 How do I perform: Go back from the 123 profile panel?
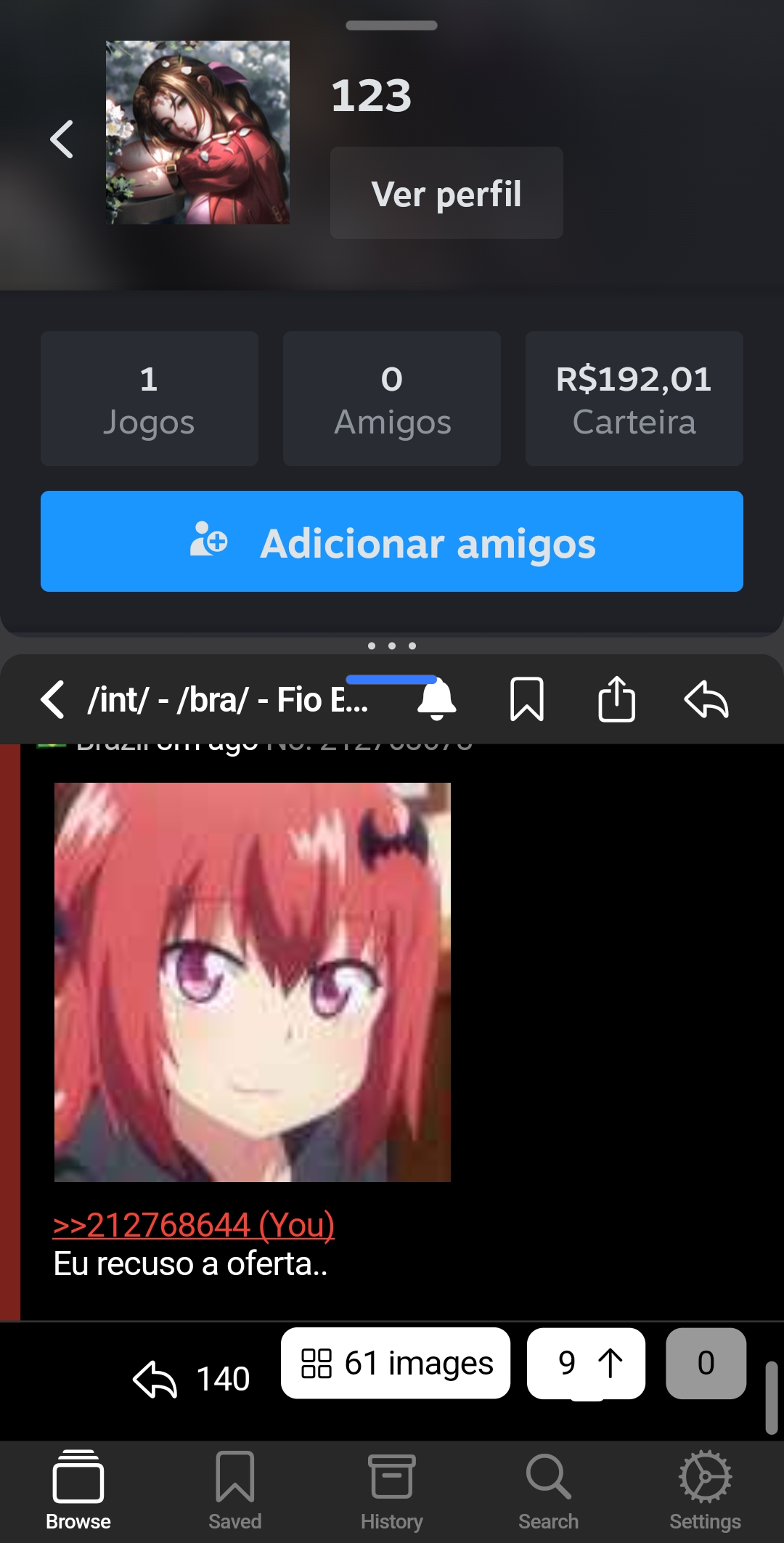pyautogui.click(x=62, y=139)
